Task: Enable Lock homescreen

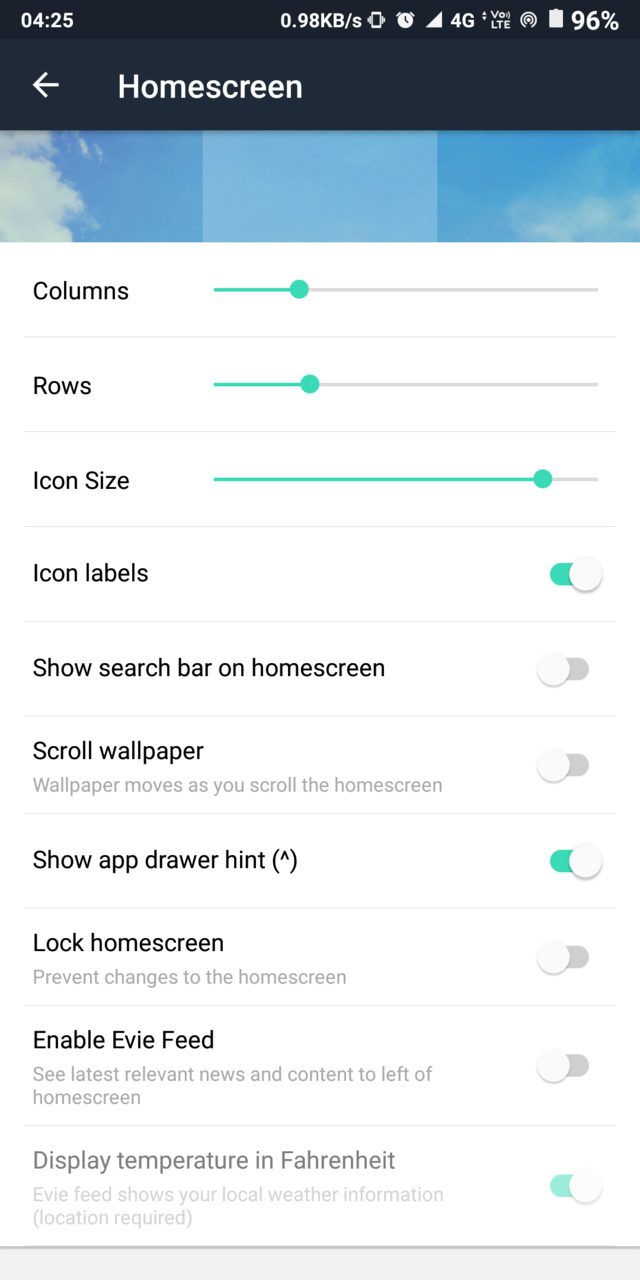Action: (564, 958)
